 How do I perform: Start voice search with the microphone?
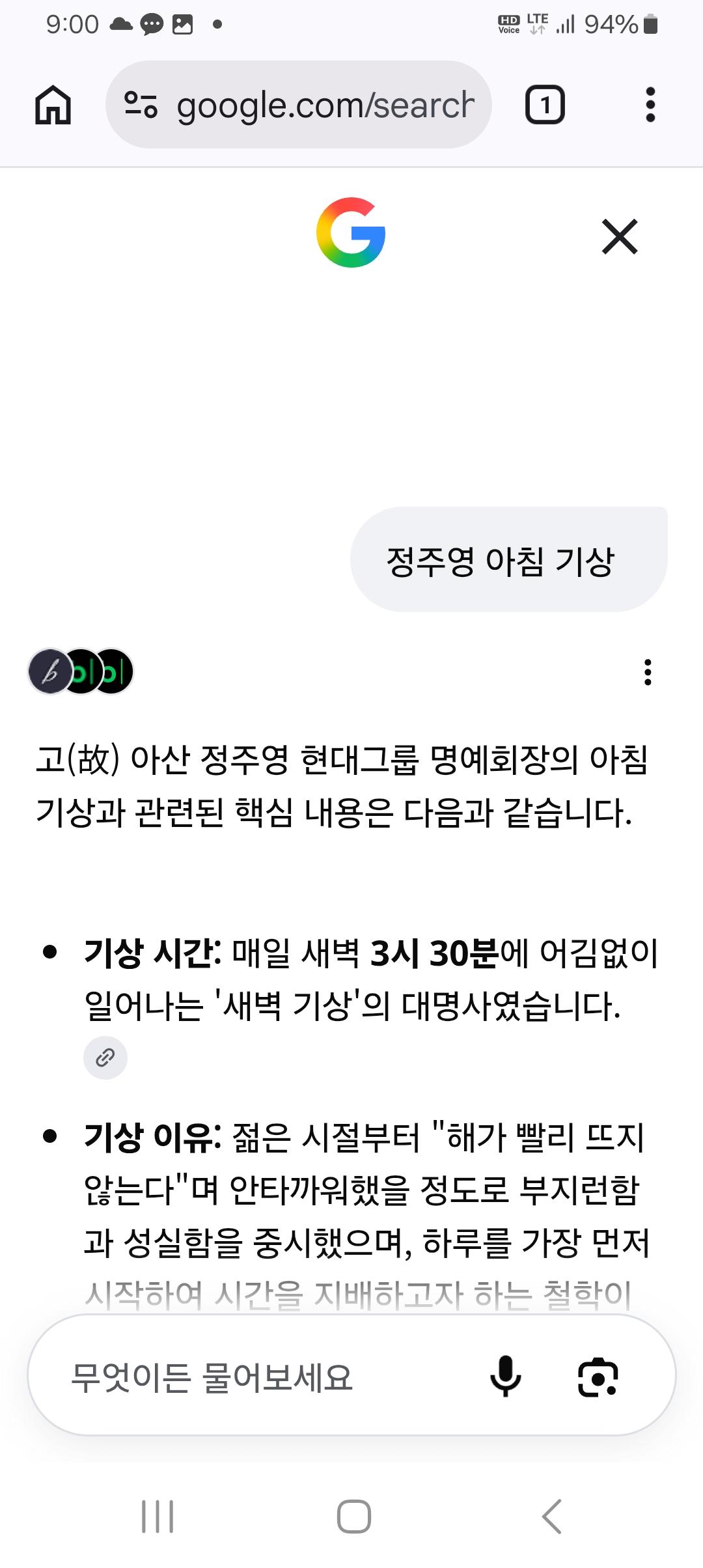(x=506, y=1377)
